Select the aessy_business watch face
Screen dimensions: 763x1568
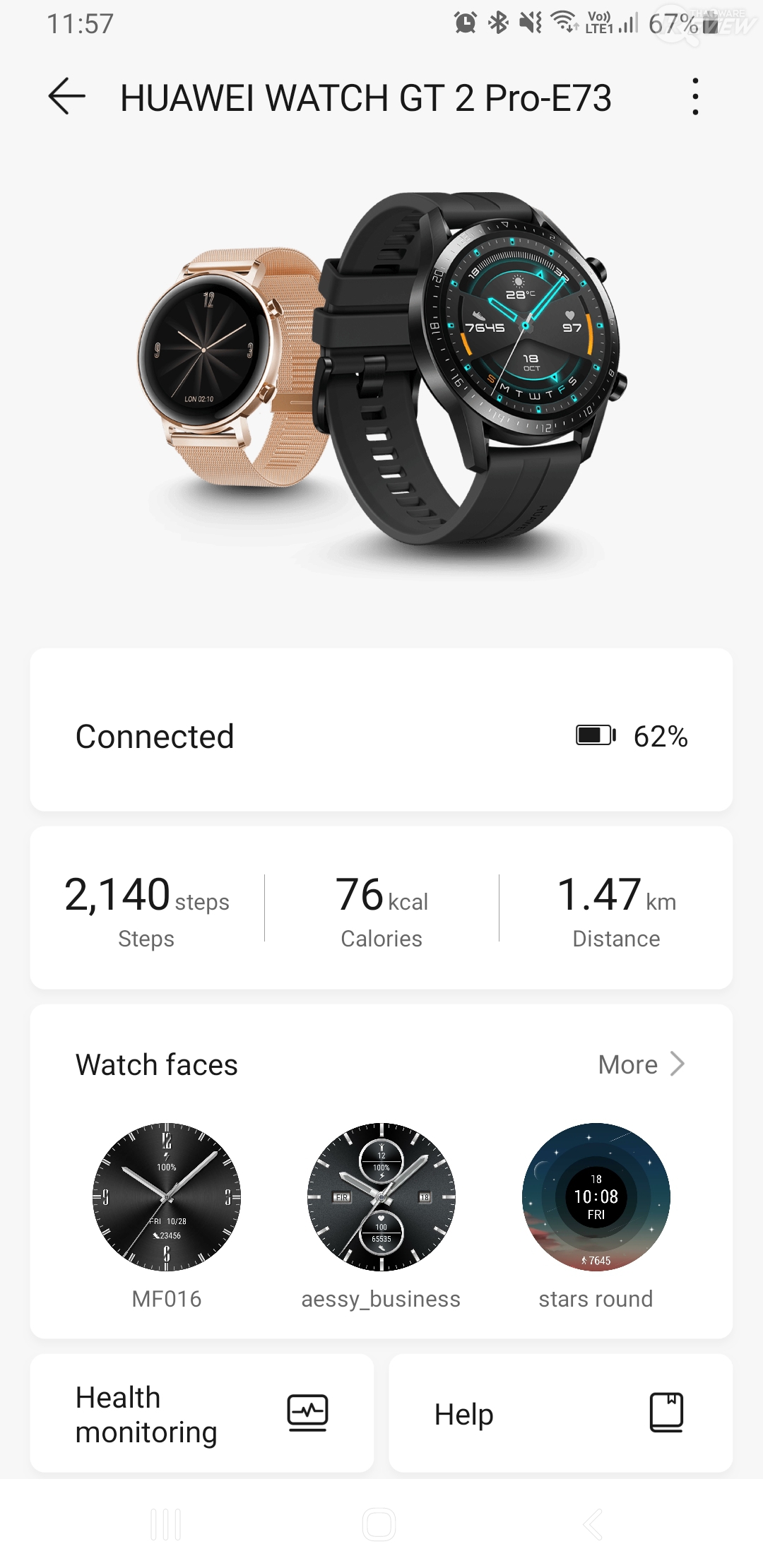pos(381,1197)
